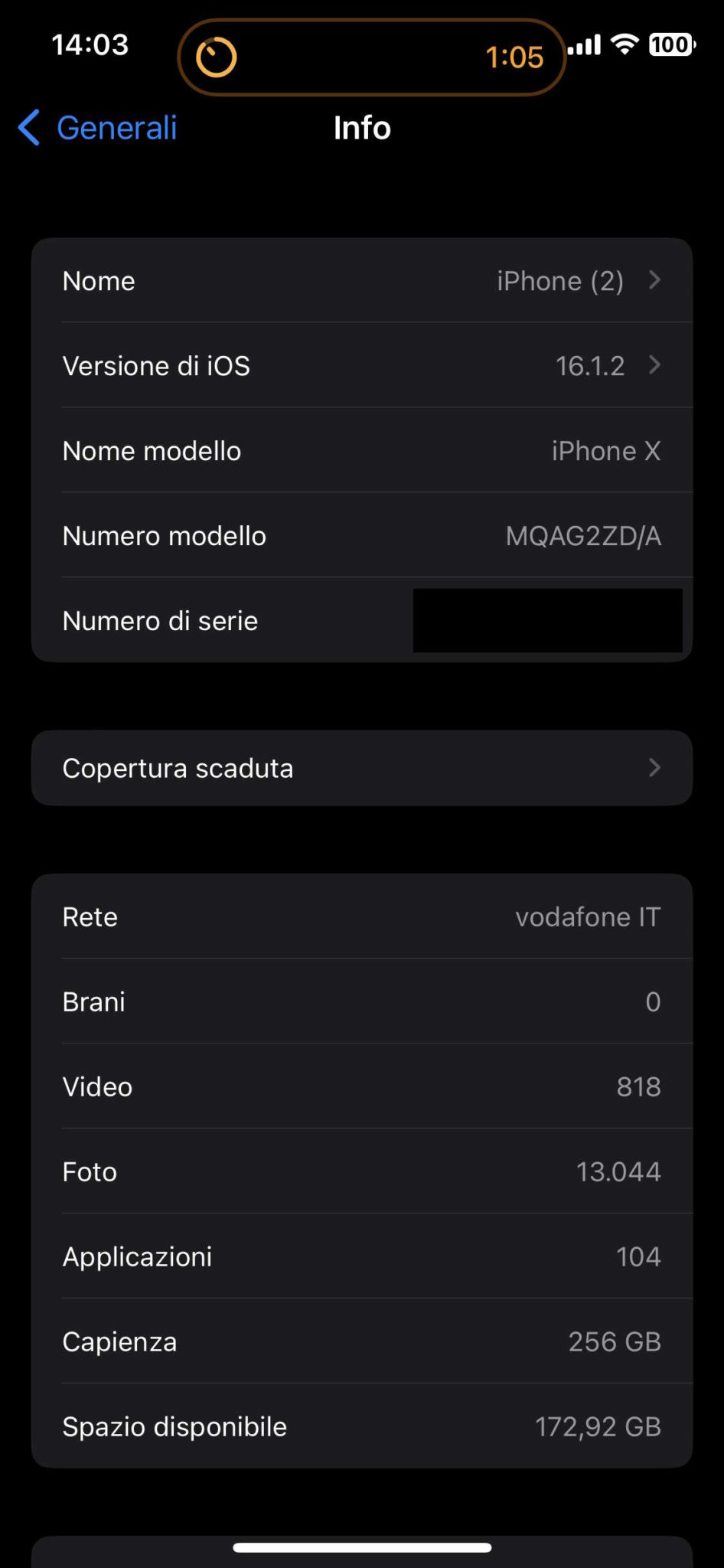The image size is (724, 1568).
Task: Tap the Spazio disponibile row
Action: 360,1426
